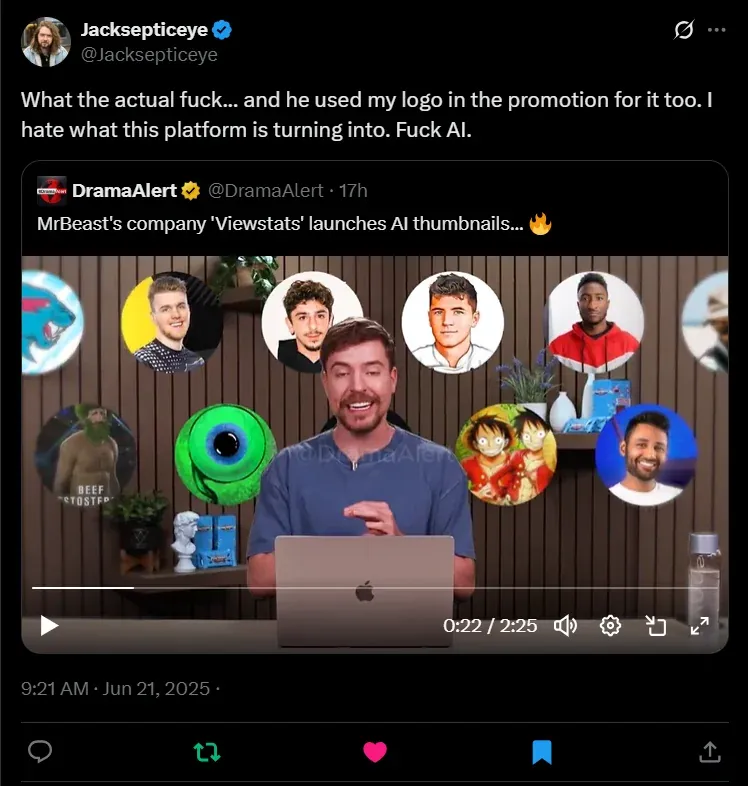The height and width of the screenshot is (786, 748).
Task: Reply to Jacksepticeye's post
Action: [x=40, y=752]
